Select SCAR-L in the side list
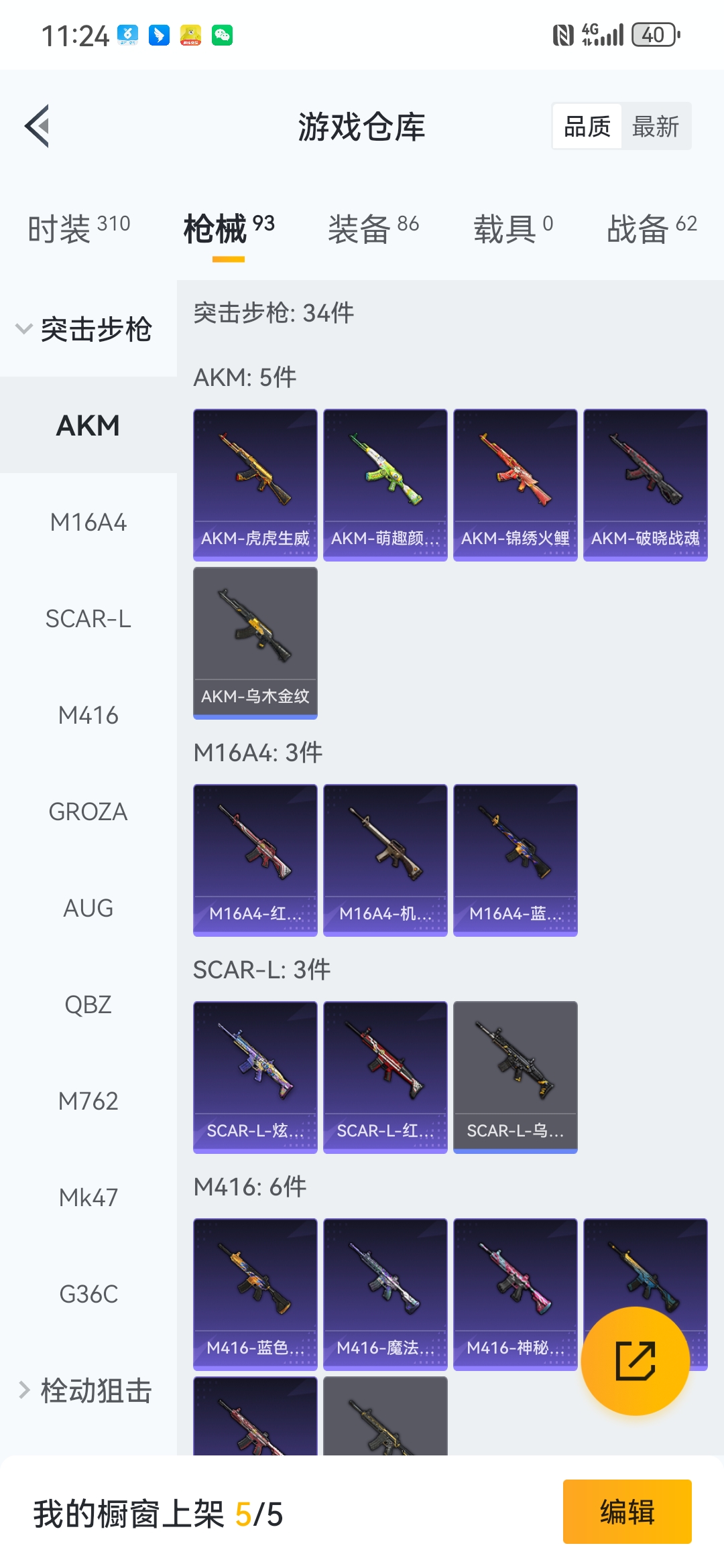724x1568 pixels. pos(88,618)
